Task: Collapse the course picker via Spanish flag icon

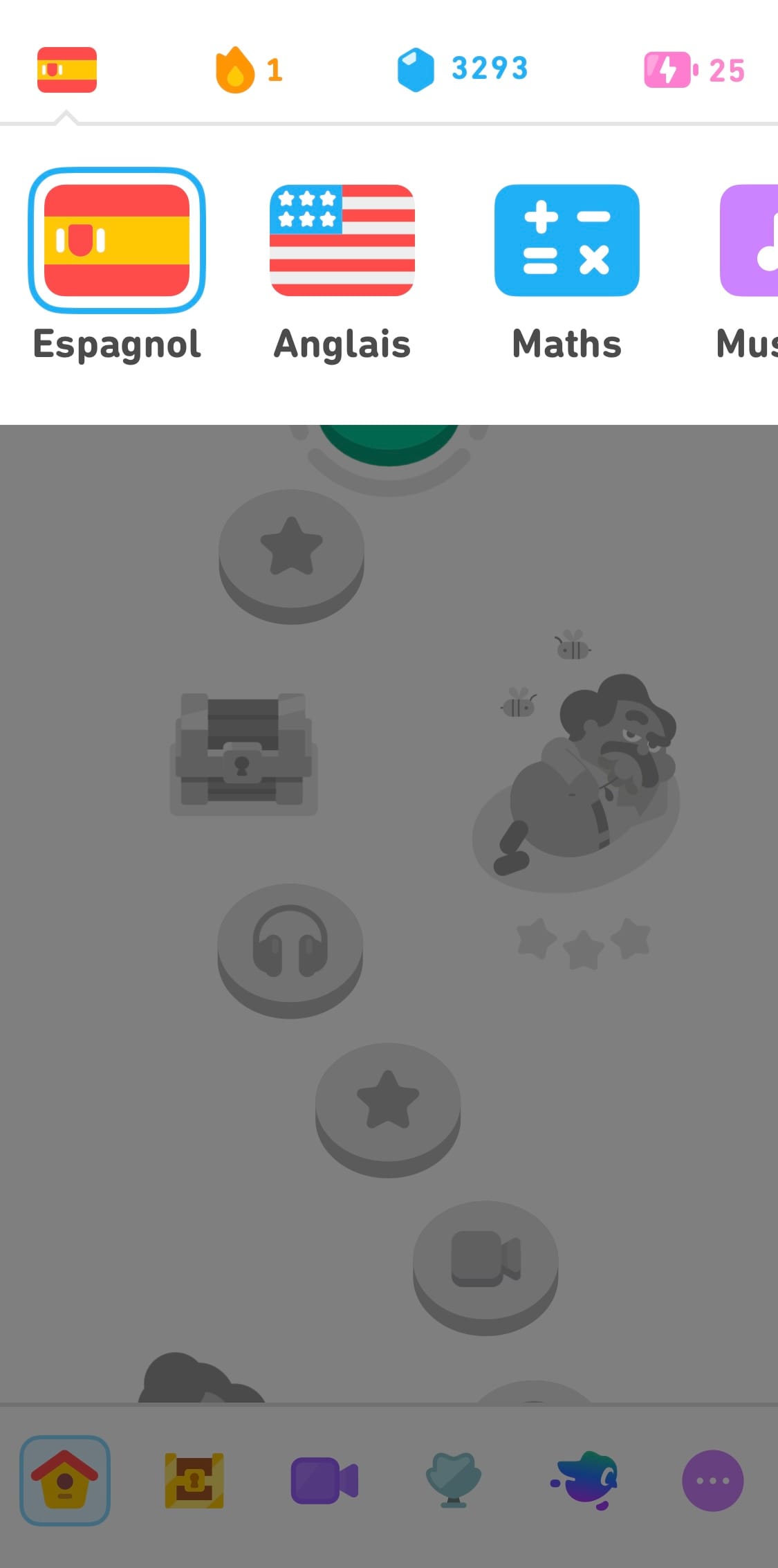Action: [67, 70]
